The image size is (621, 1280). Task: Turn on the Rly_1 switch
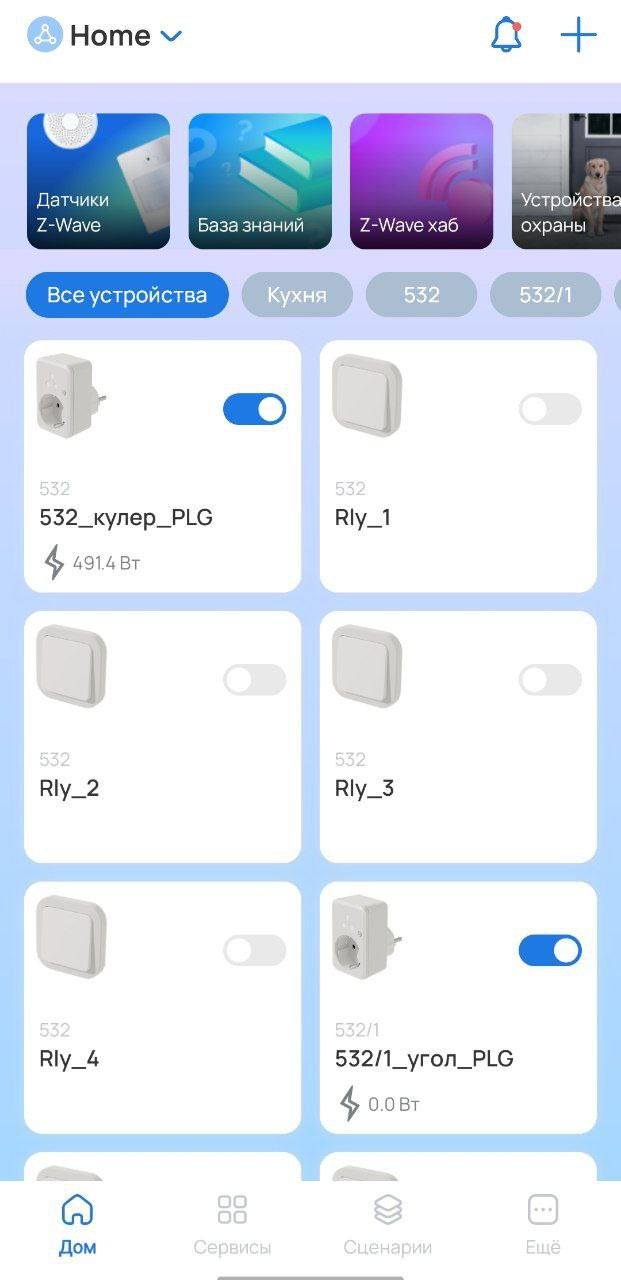click(x=550, y=409)
